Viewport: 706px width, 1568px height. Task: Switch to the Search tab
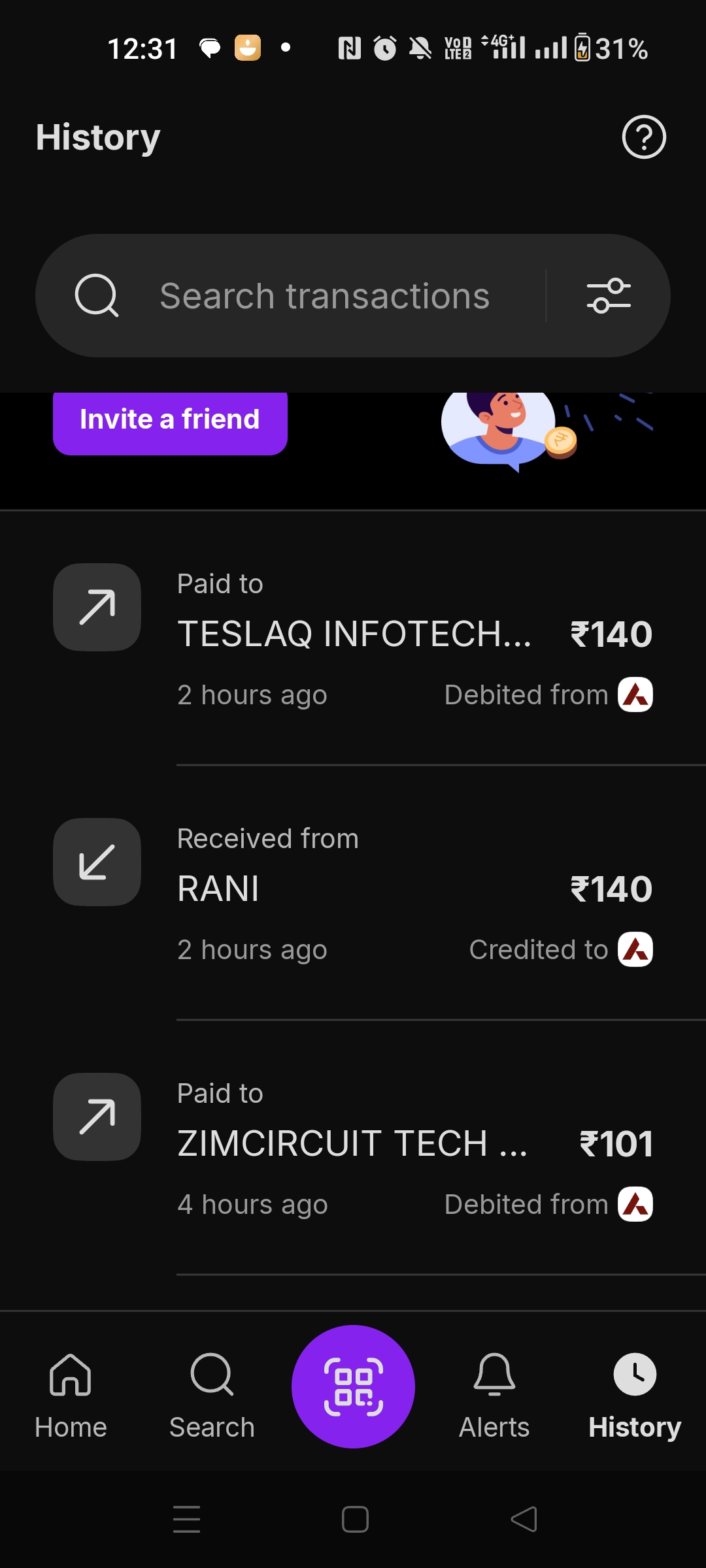click(x=212, y=1388)
